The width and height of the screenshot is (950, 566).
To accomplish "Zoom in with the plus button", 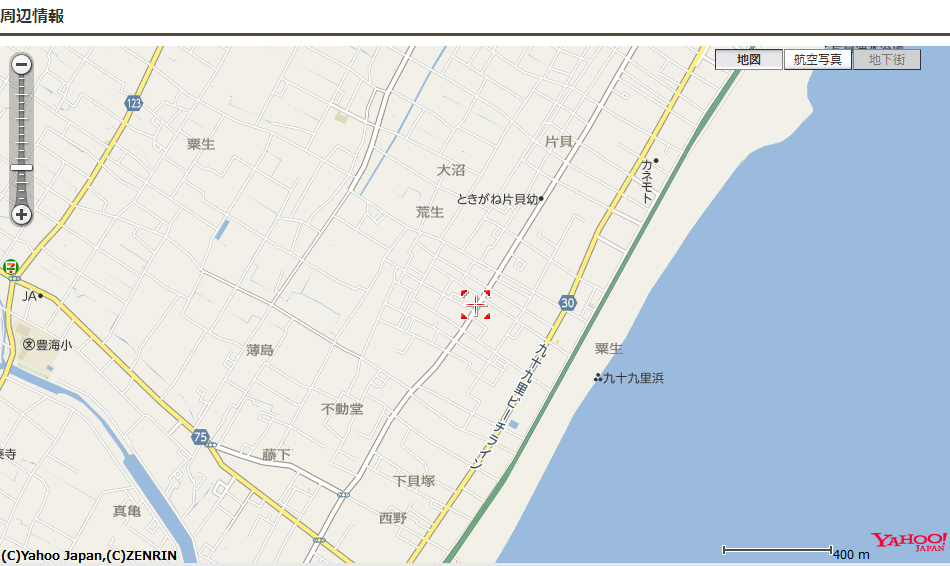I will pos(21,214).
